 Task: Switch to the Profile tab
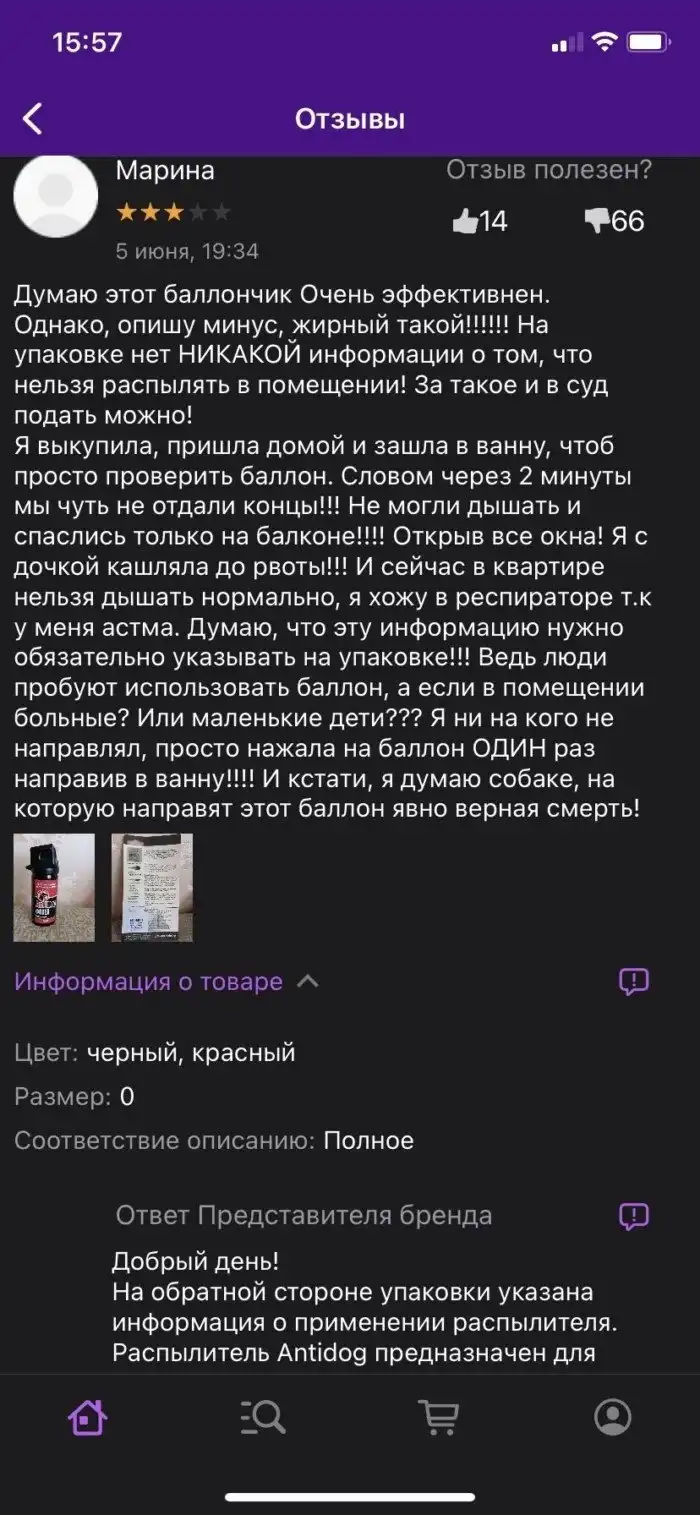(x=612, y=1417)
